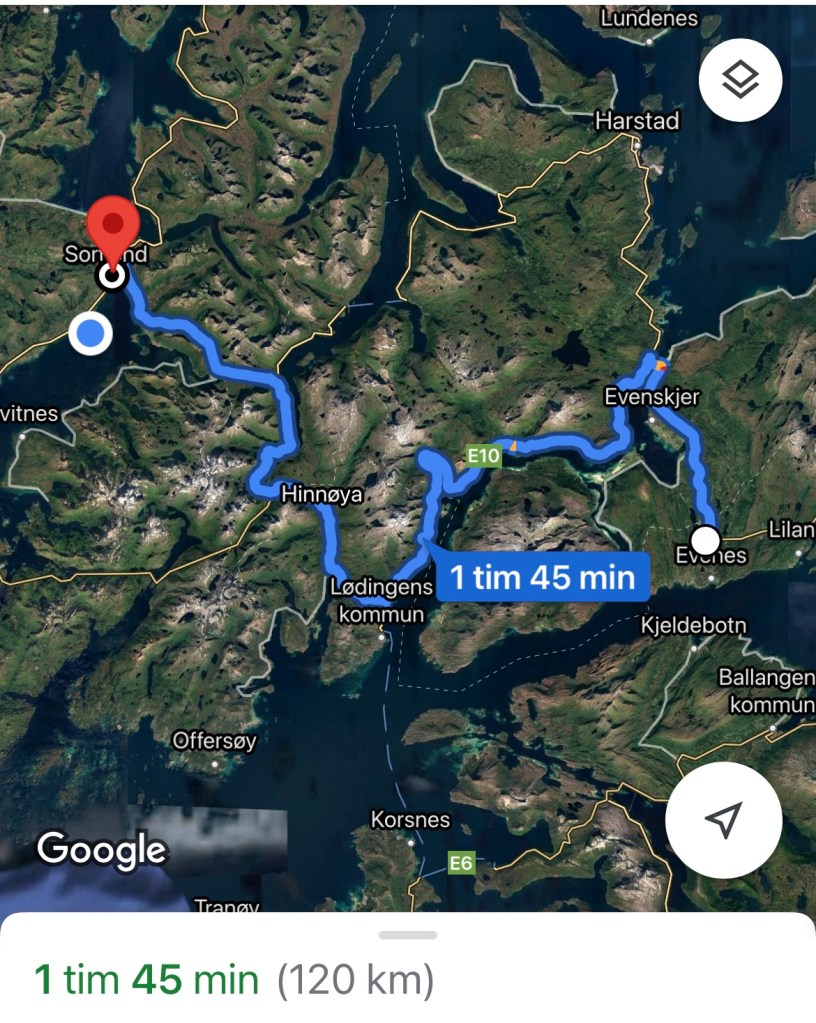816x1023 pixels.
Task: Tap the red destination pin at Sortland
Action: [112, 227]
